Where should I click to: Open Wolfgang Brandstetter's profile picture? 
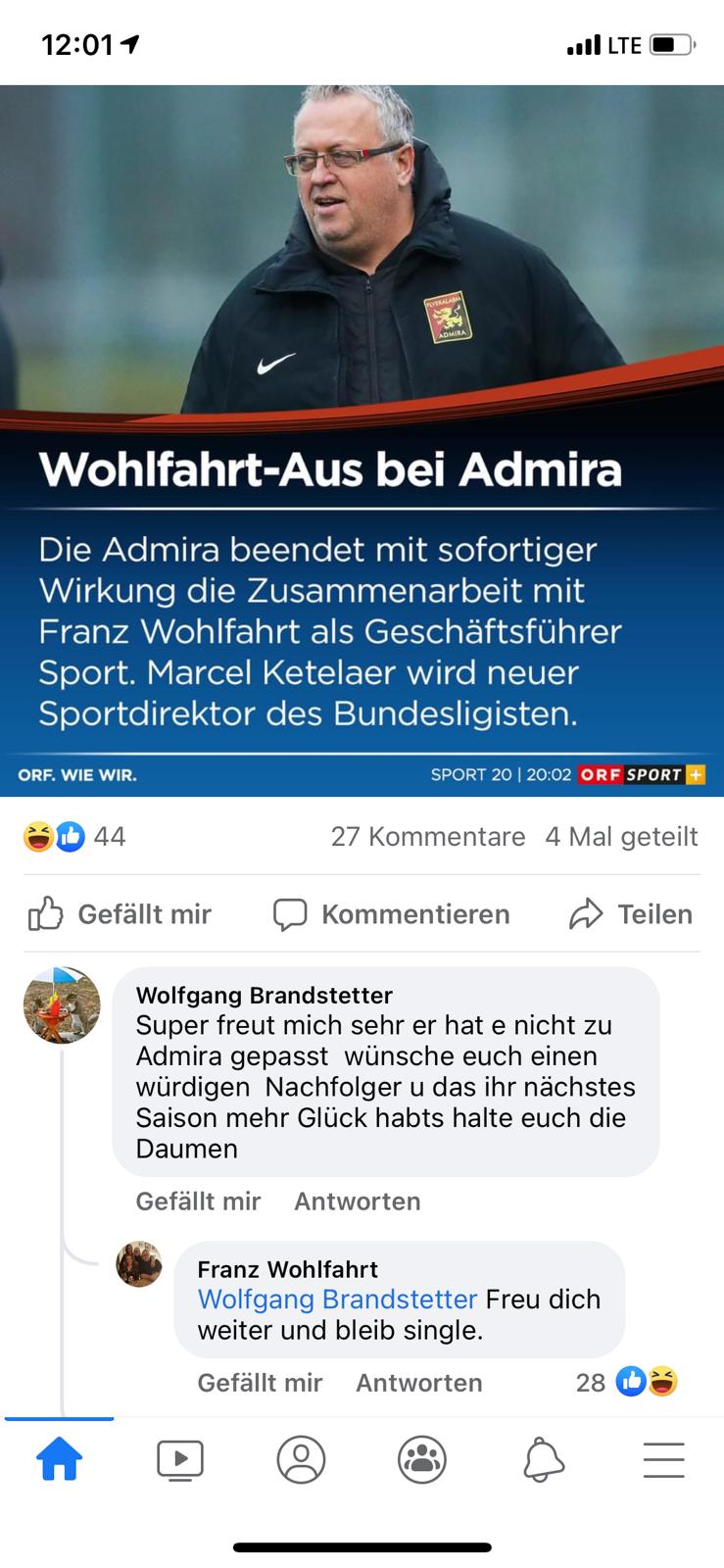pyautogui.click(x=62, y=1004)
